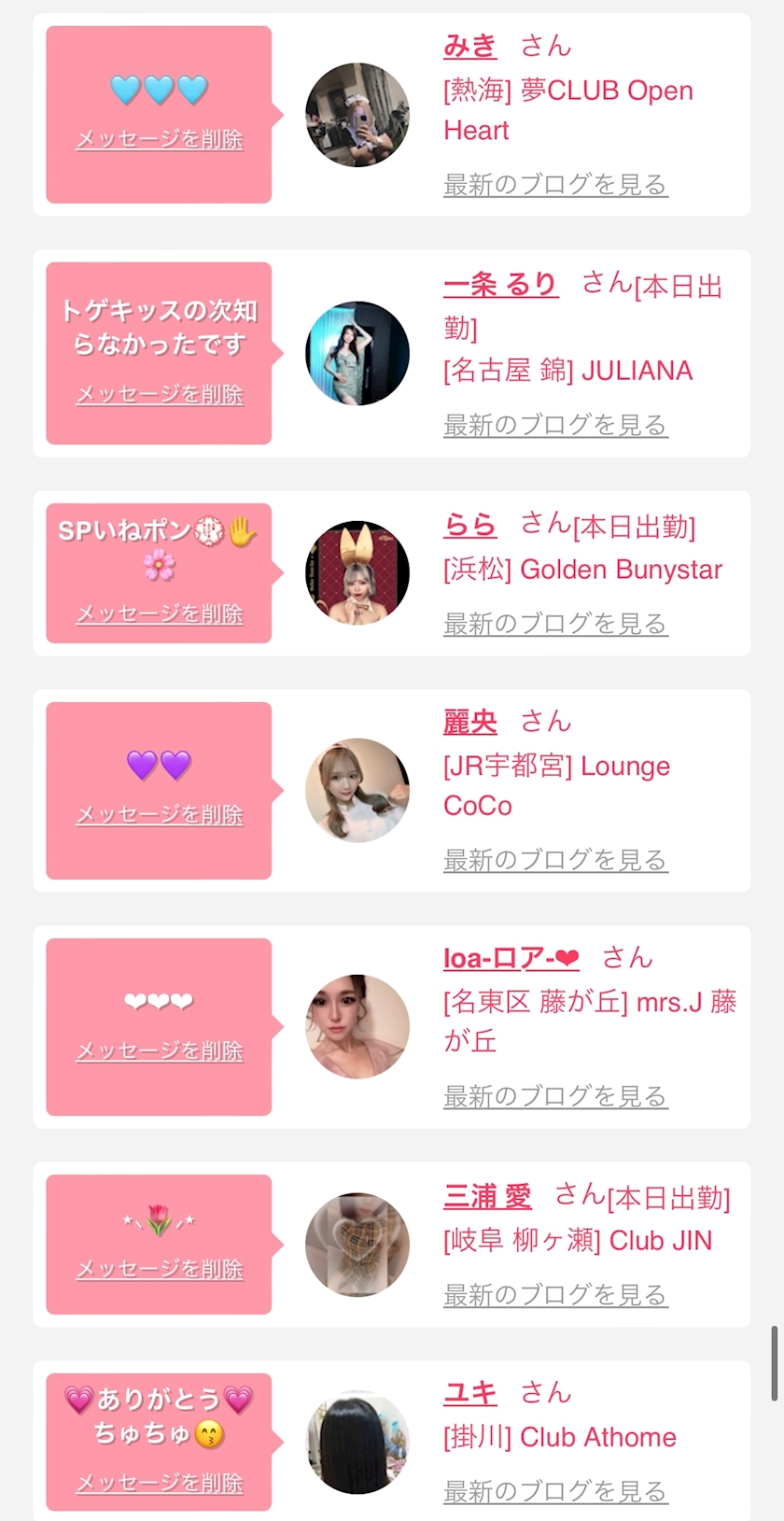Delete the トゲキッス message to 一条 るり
Screen dimensions: 784x1521
pyautogui.click(x=160, y=395)
